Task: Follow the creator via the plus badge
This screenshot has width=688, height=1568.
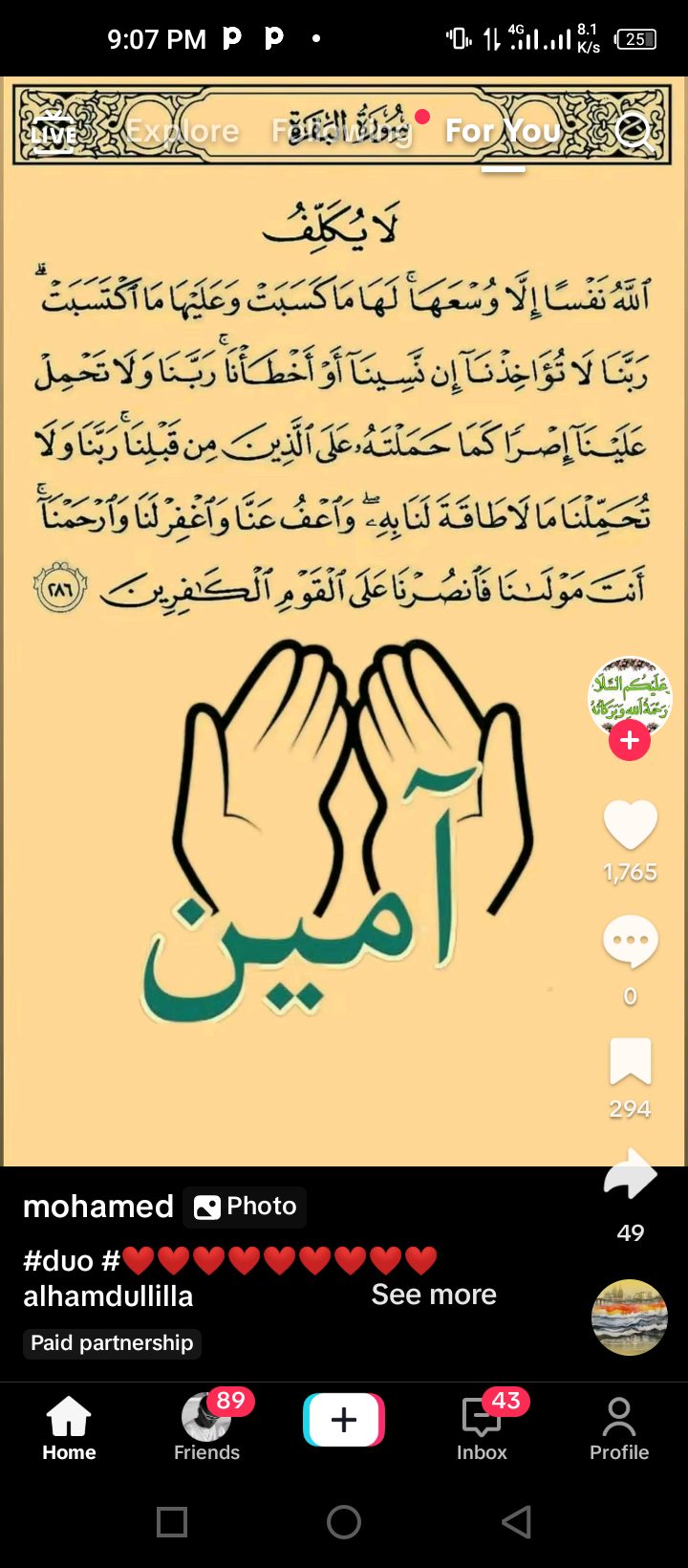Action: click(x=629, y=739)
